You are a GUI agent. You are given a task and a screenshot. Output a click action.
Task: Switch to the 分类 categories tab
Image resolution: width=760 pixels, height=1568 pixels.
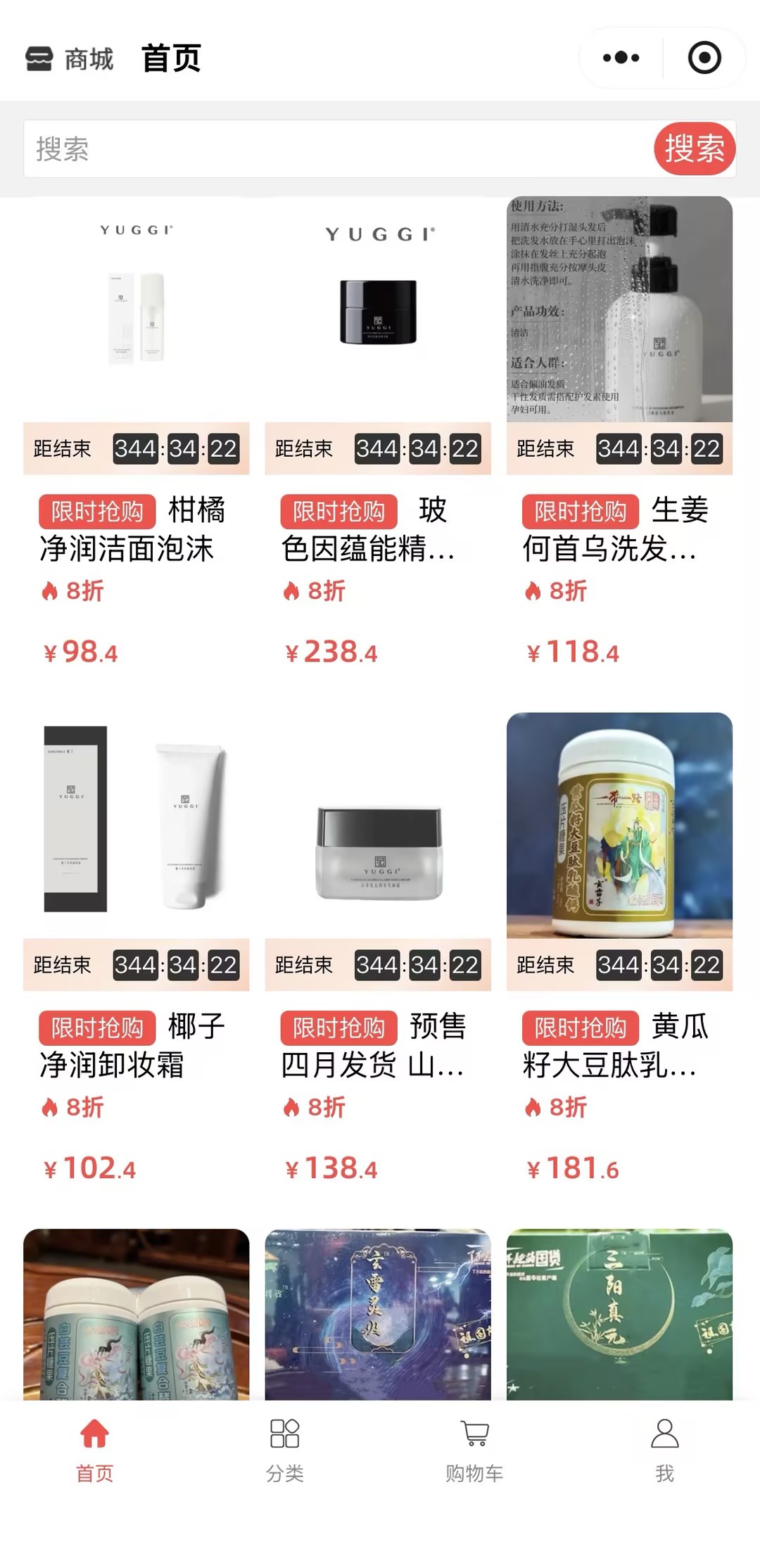[284, 1450]
